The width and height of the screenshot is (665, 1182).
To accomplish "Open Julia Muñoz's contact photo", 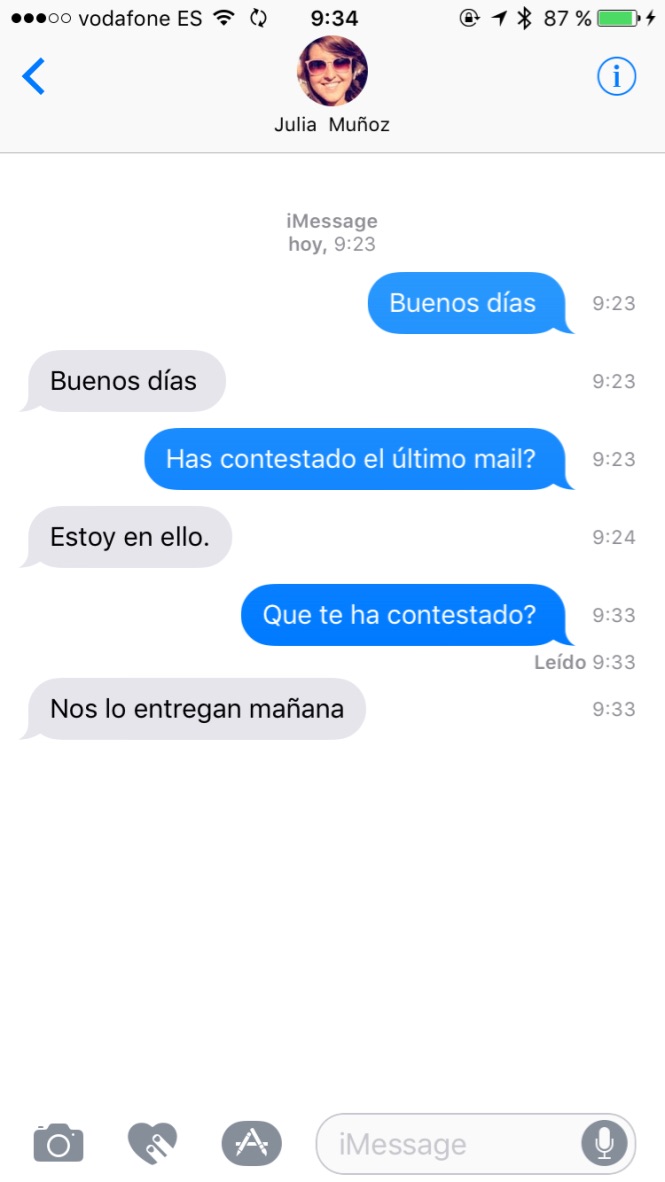I will click(x=332, y=72).
